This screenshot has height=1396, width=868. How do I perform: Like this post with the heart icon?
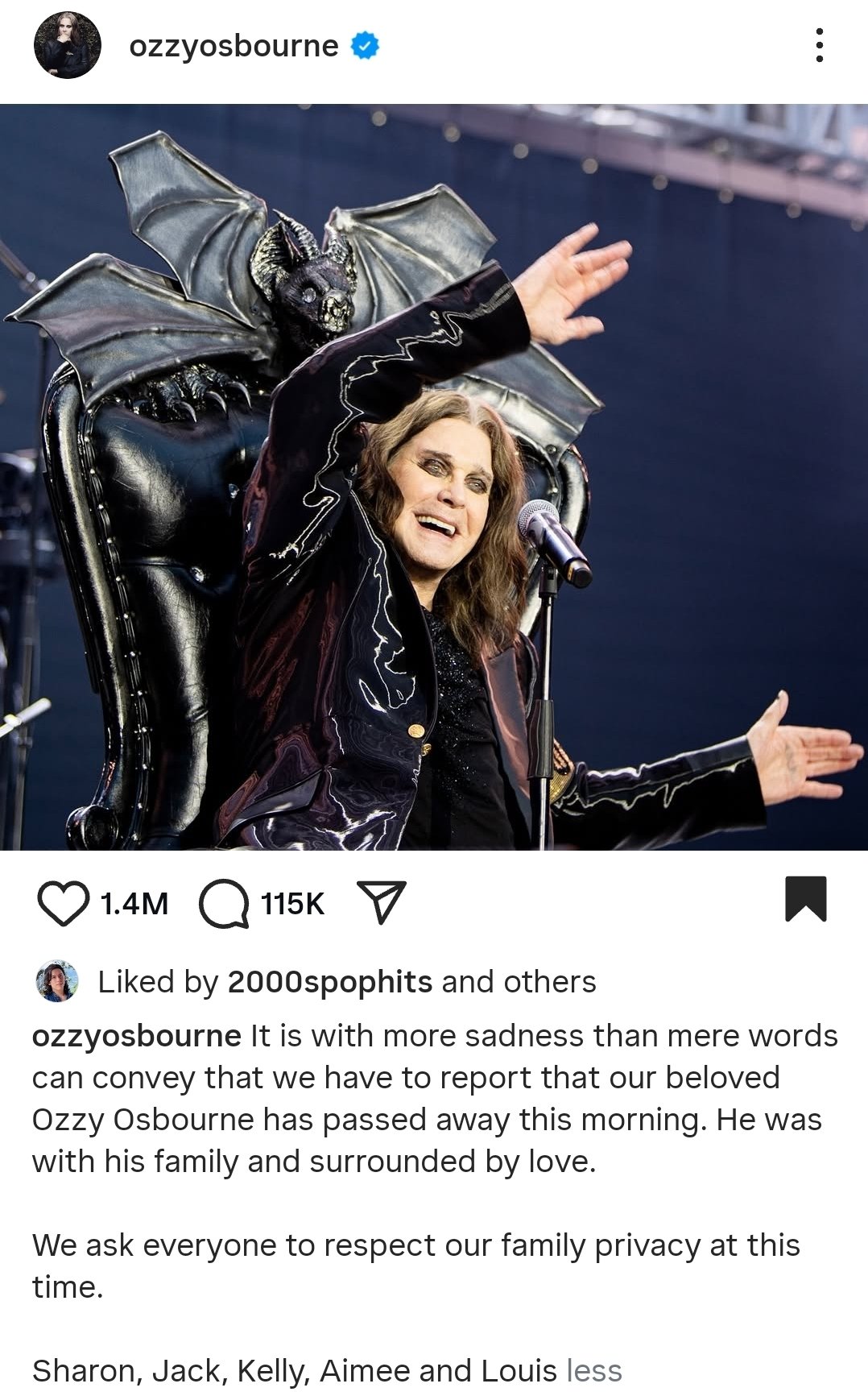pyautogui.click(x=63, y=903)
